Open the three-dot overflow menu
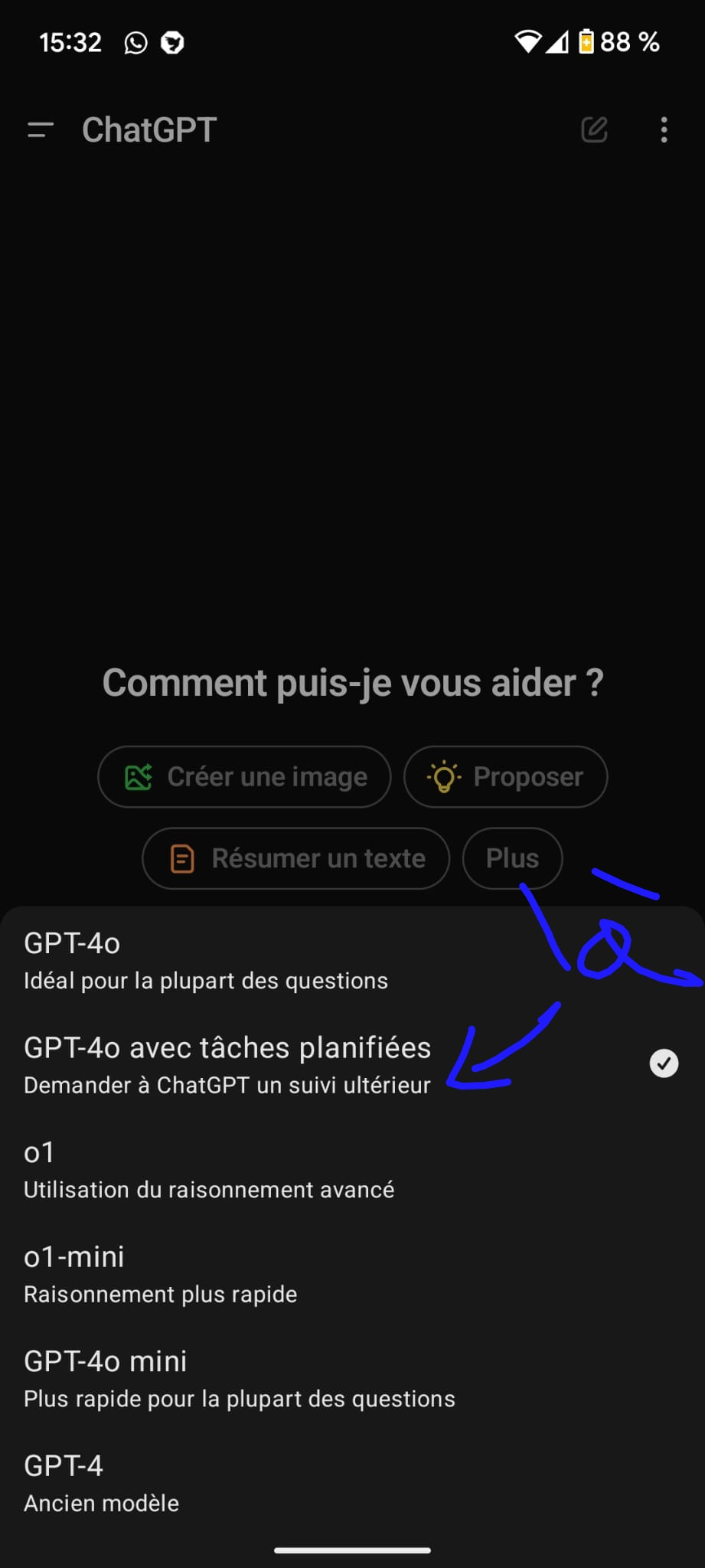Viewport: 705px width, 1568px height. point(664,130)
